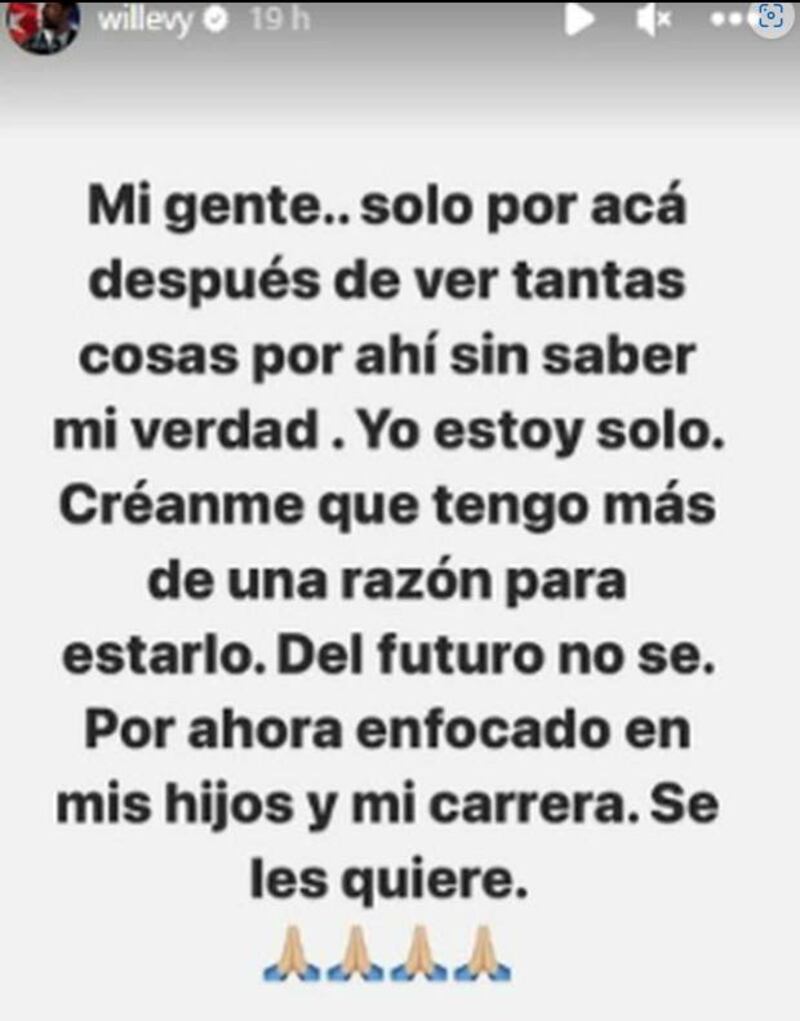Viewport: 800px width, 1021px height.
Task: Open the willevy username link
Action: coord(144,22)
